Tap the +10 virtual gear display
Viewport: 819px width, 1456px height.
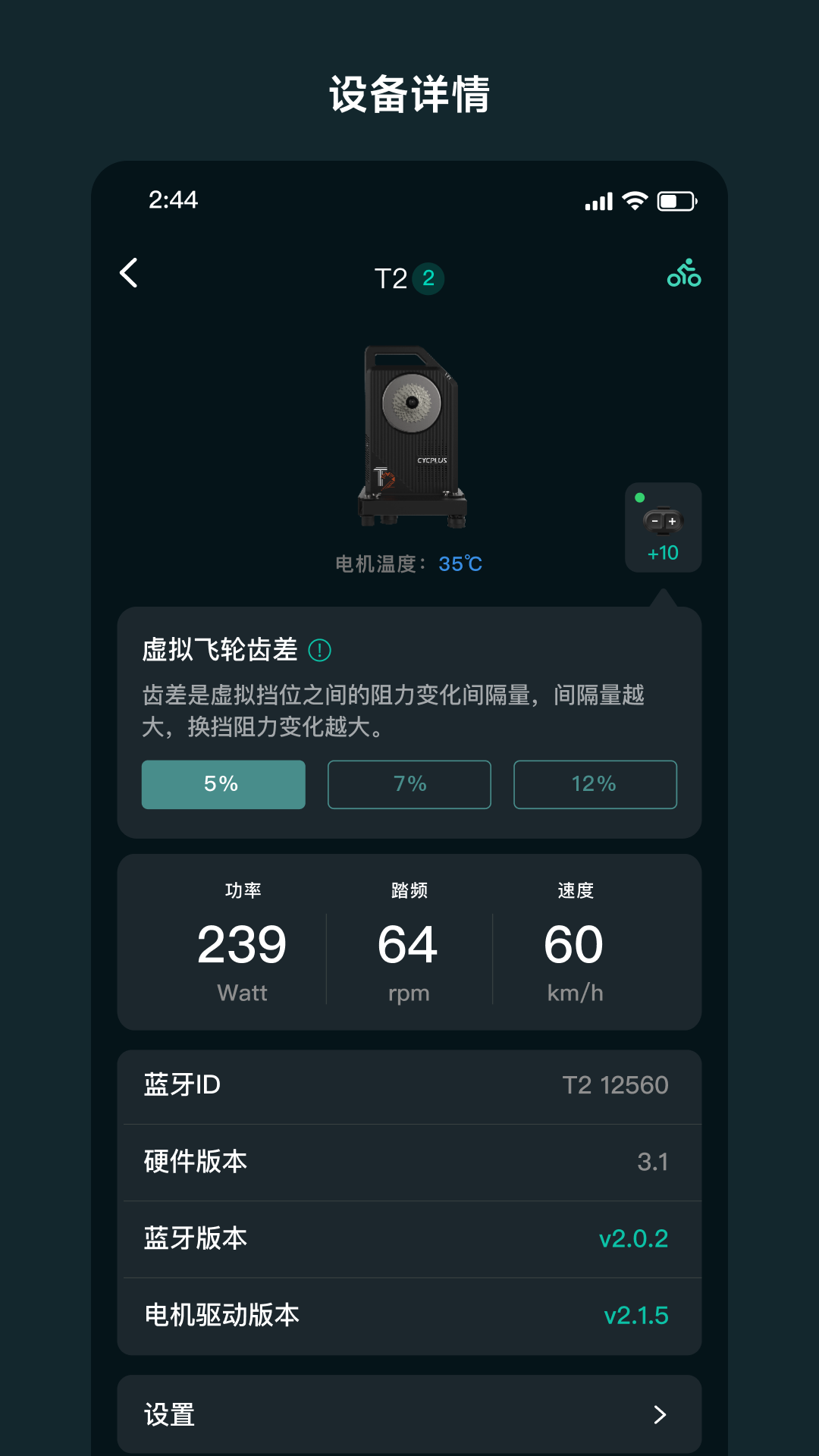coord(664,553)
